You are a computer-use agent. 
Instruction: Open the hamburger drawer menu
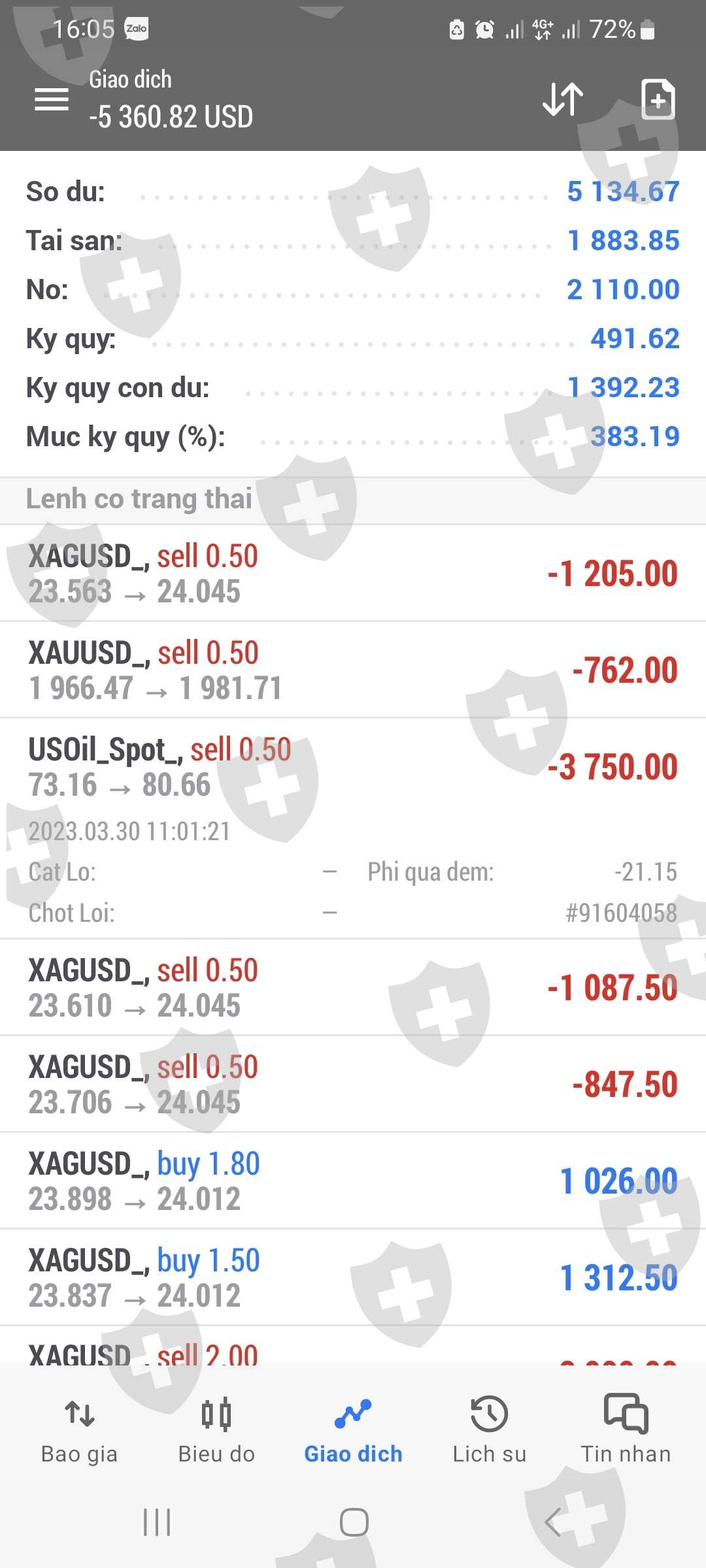52,99
